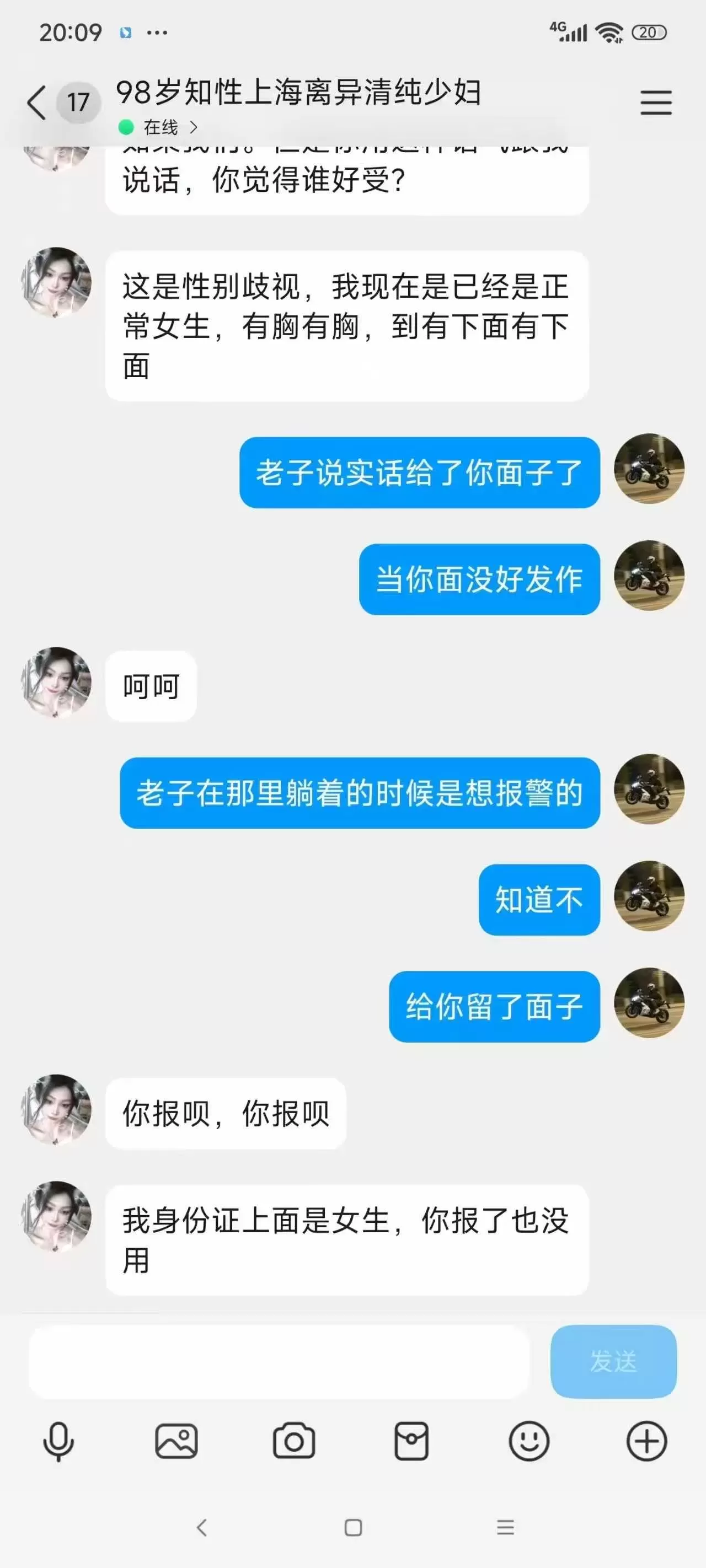Tap the system back button

(x=202, y=1527)
